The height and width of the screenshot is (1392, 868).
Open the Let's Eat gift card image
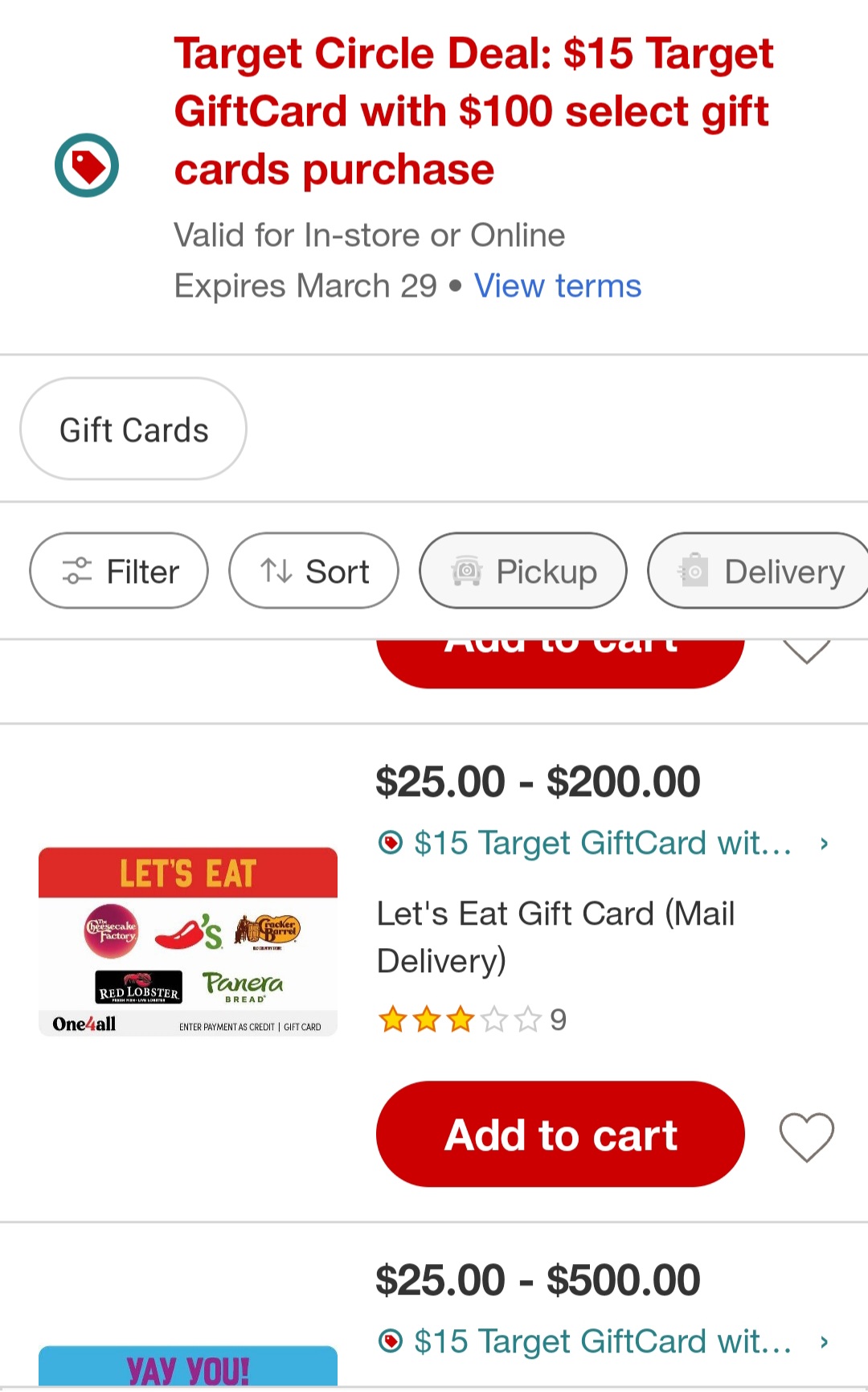click(188, 942)
